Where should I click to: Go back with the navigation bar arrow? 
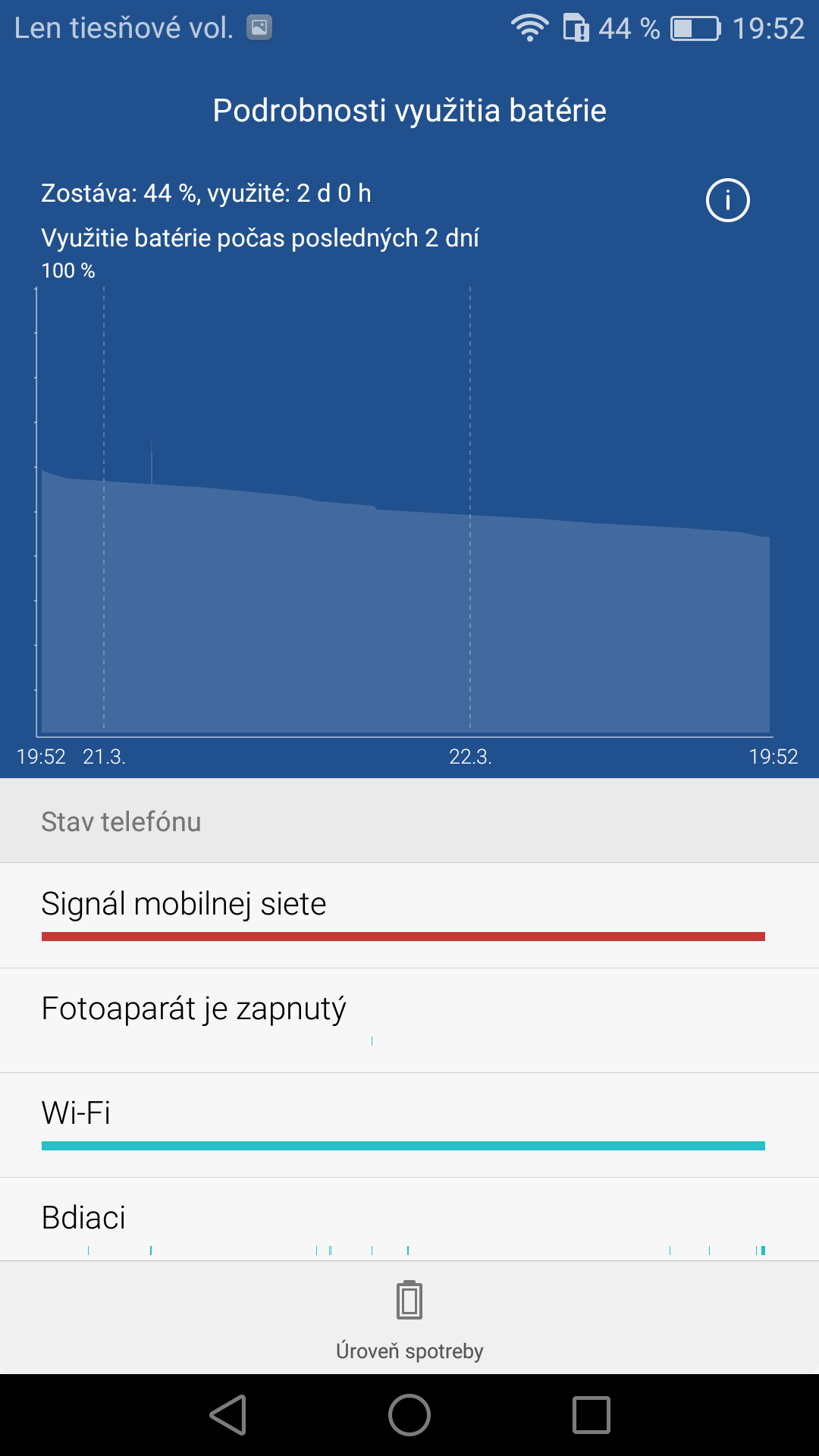click(228, 1415)
